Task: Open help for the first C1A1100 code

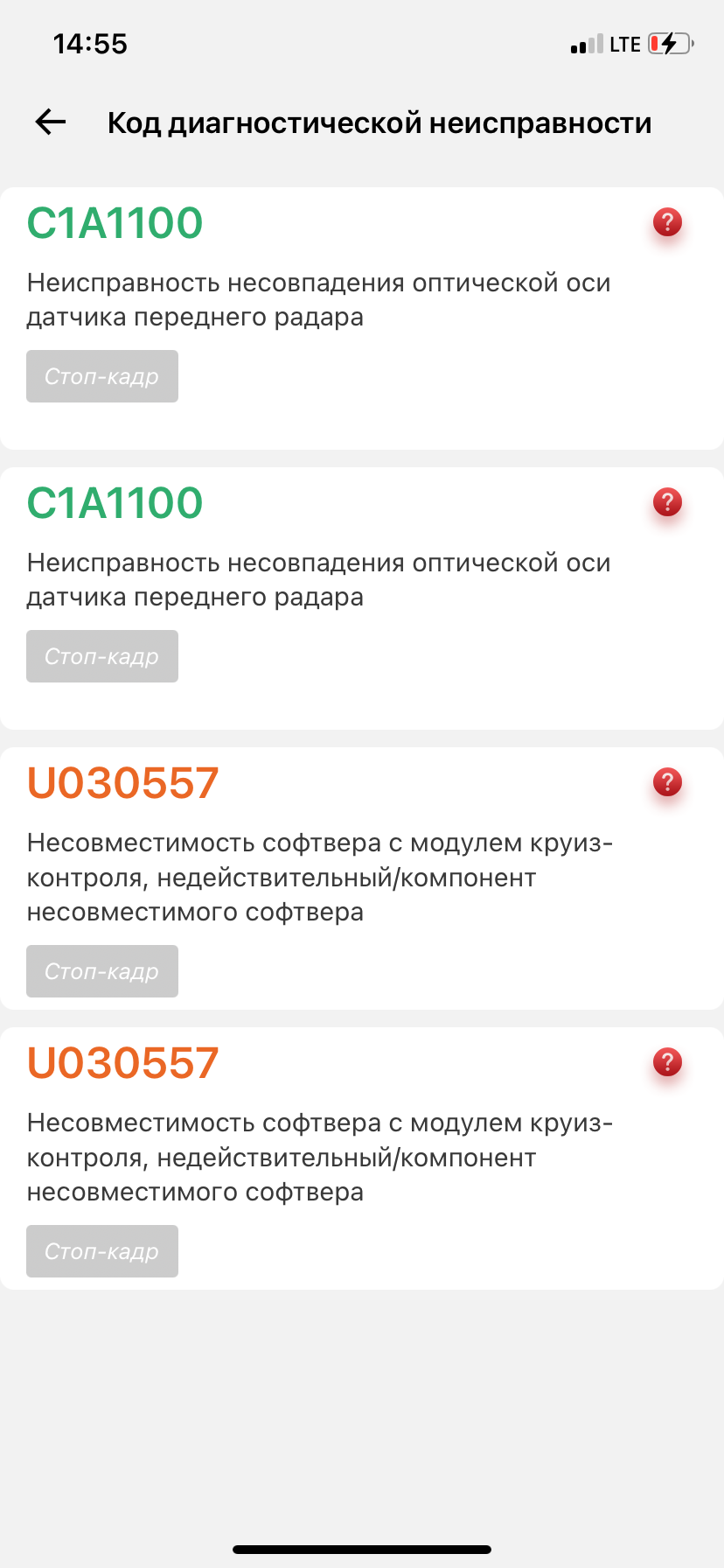Action: 667,222
